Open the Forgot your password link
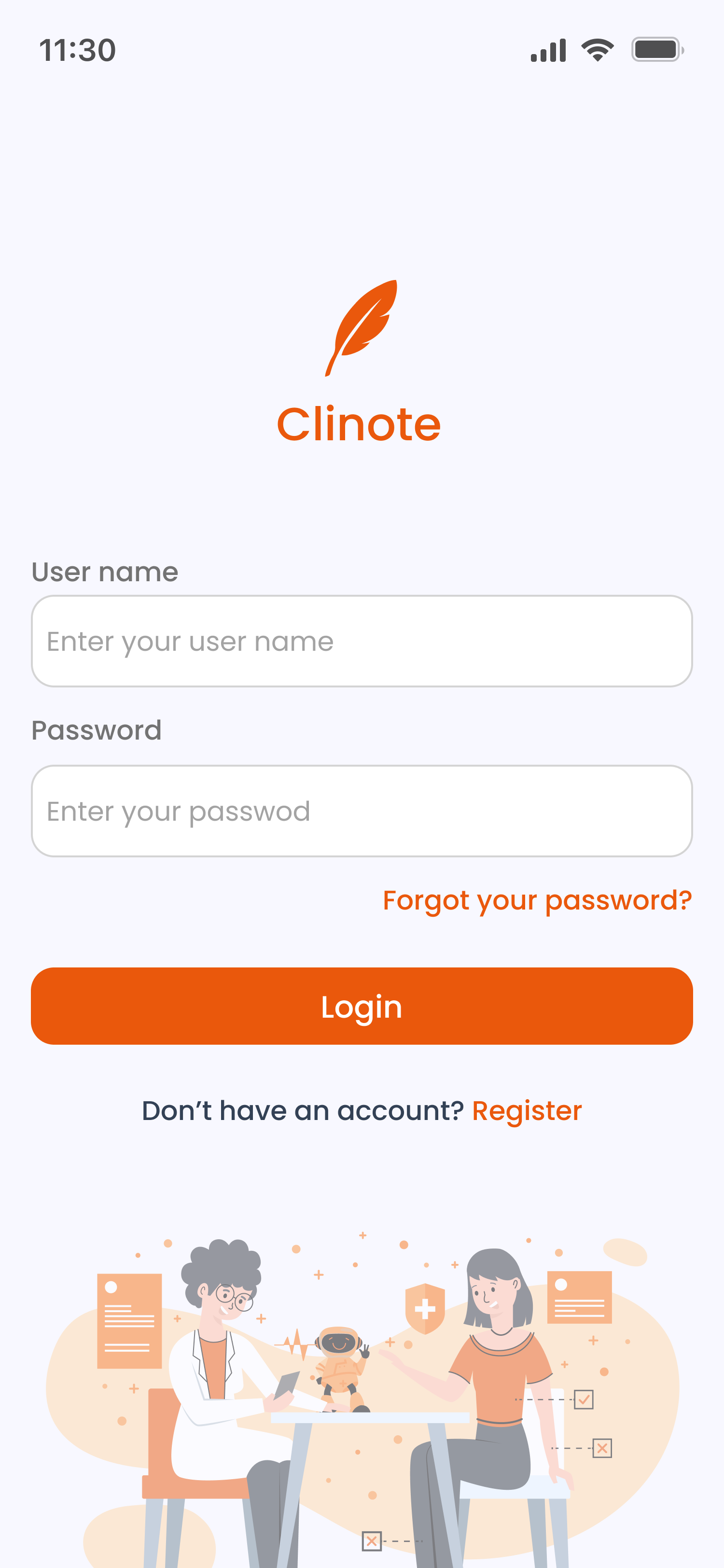 (537, 900)
